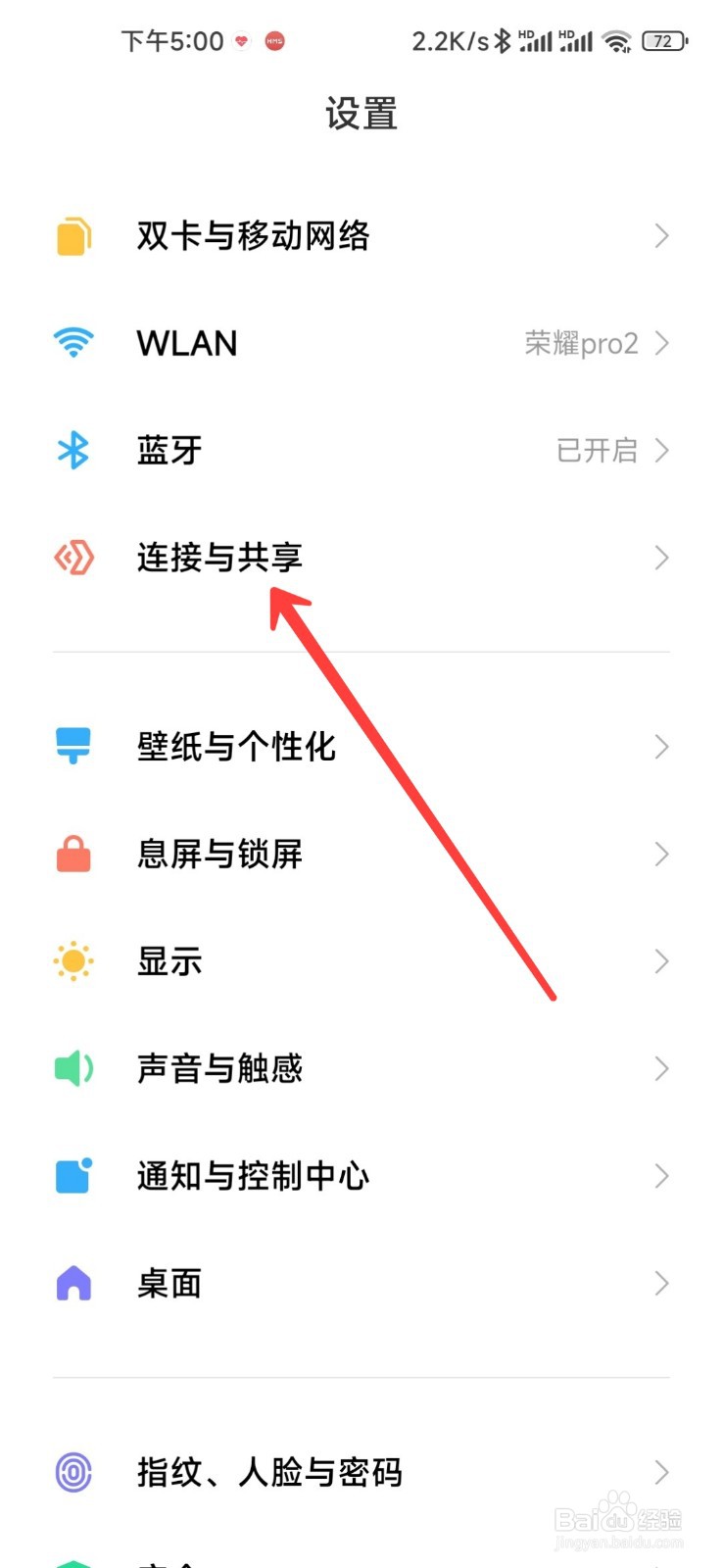Open the purple home screen icon

pos(72,1283)
